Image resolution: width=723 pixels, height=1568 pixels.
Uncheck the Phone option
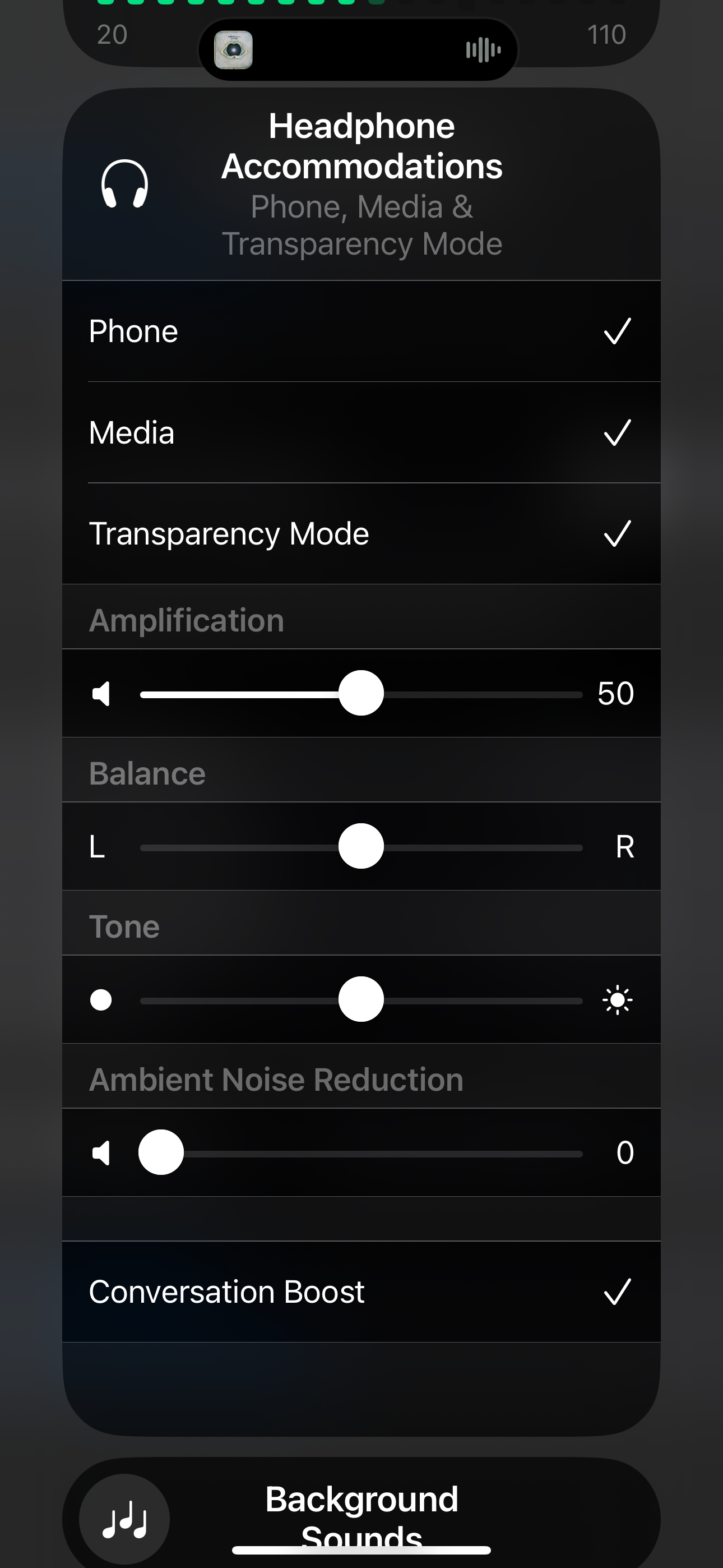(361, 332)
